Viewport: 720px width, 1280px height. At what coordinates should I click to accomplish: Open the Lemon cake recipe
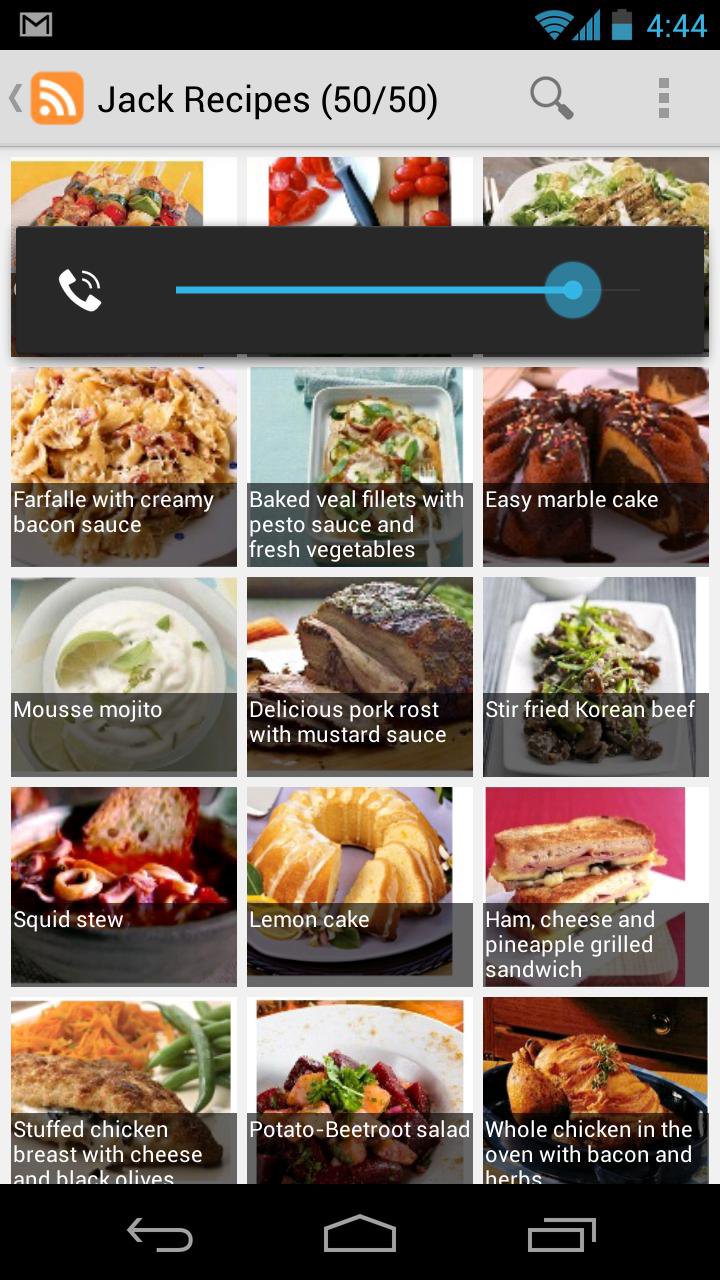click(x=358, y=885)
